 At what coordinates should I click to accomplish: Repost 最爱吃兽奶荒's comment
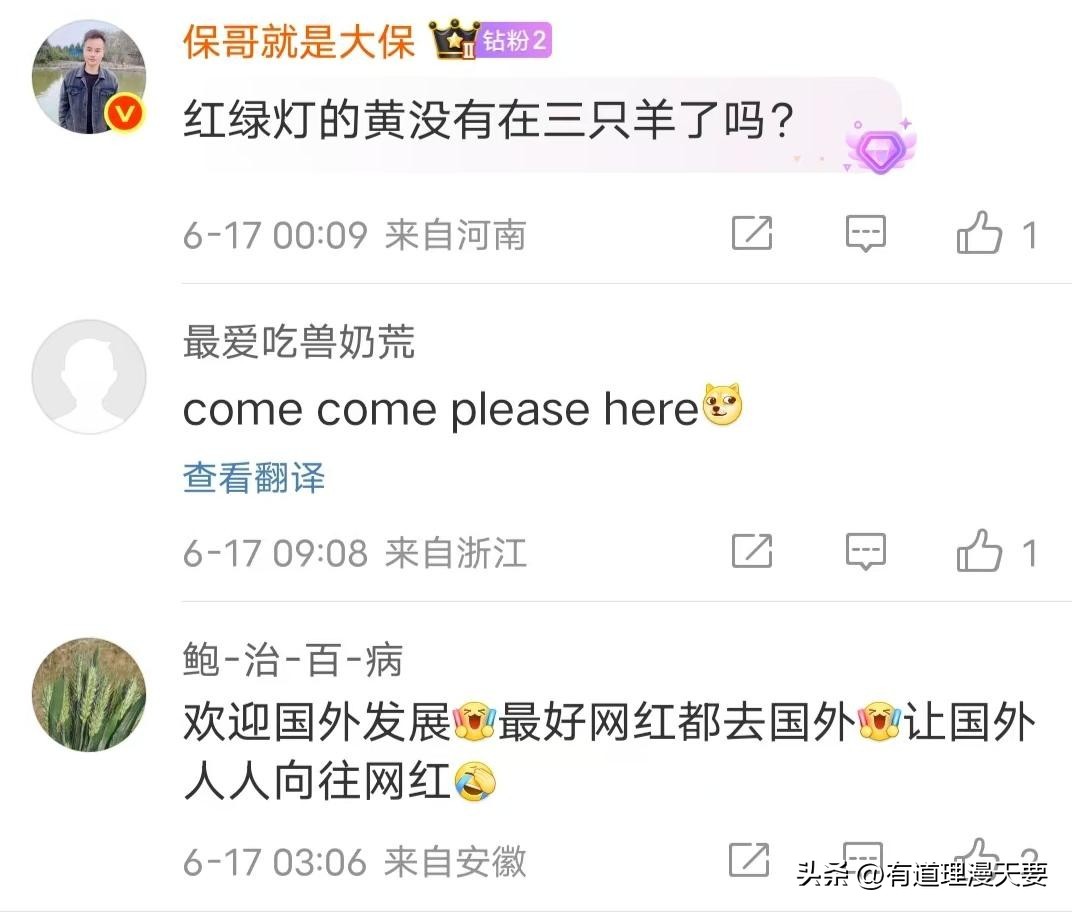coord(752,551)
